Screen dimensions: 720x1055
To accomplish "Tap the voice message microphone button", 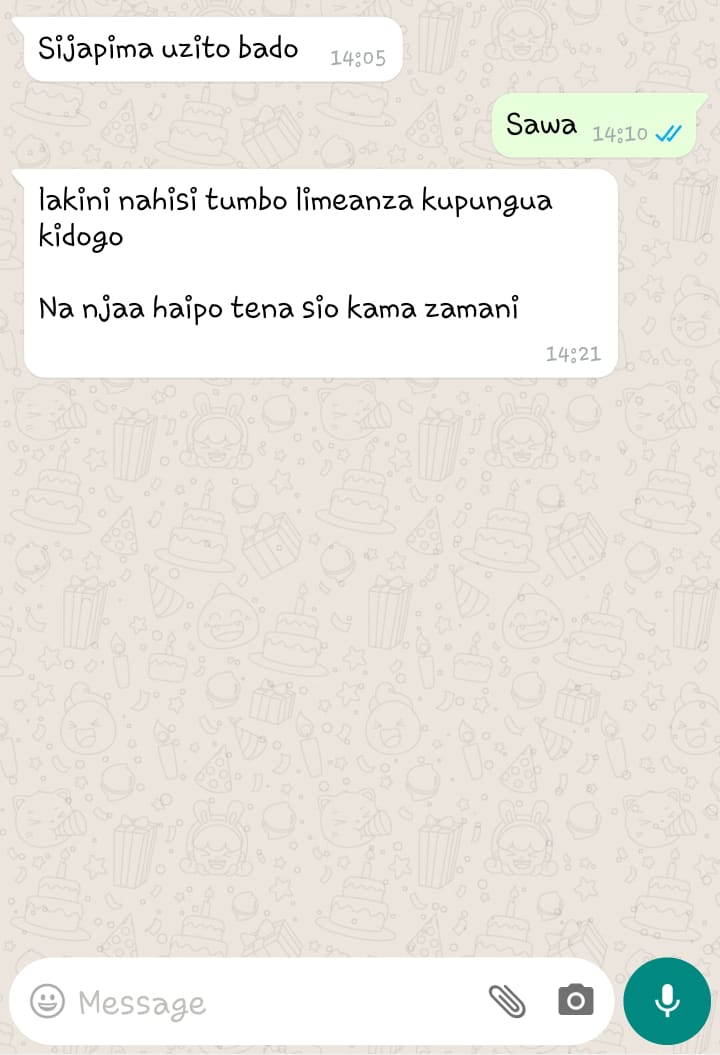I will click(667, 1001).
